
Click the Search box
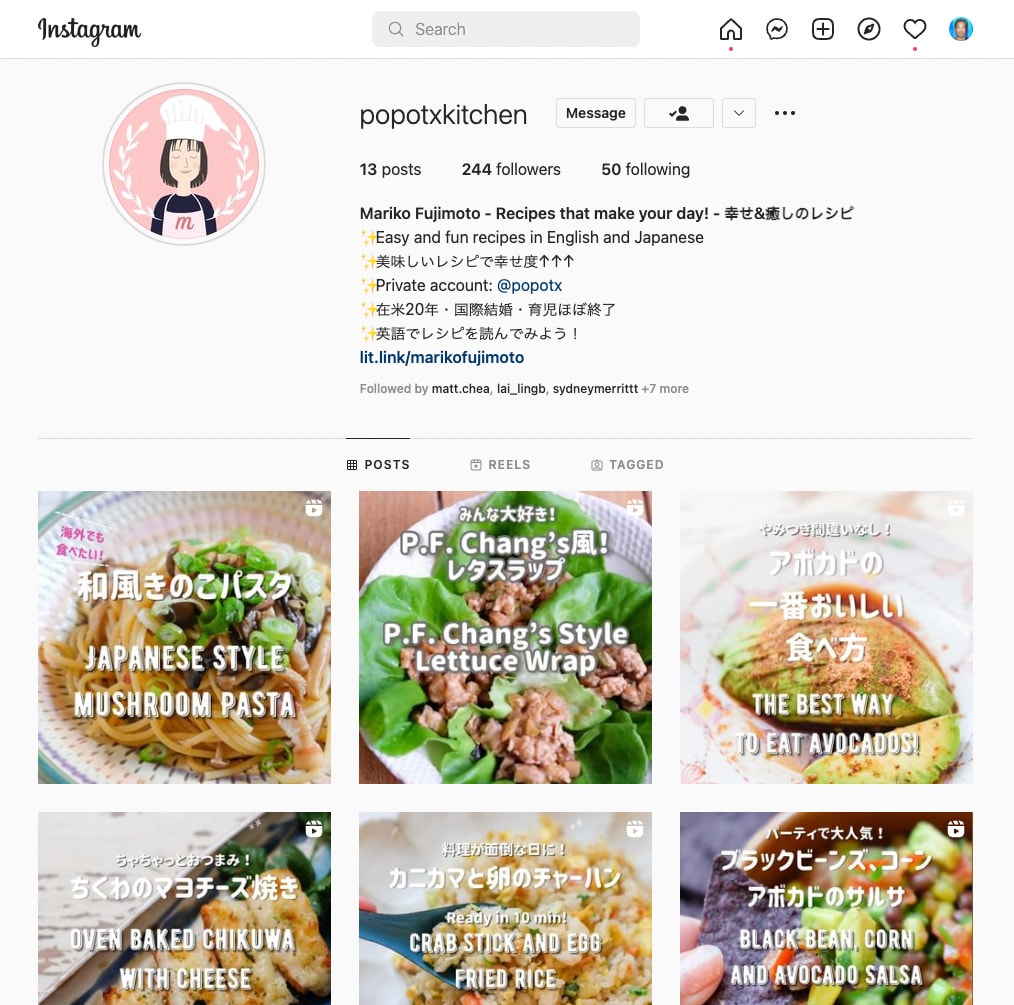505,29
